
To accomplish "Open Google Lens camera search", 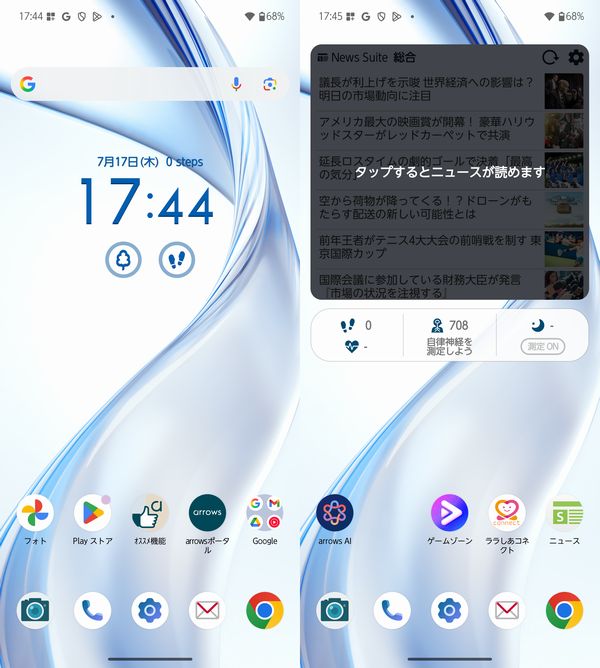I will coord(269,85).
